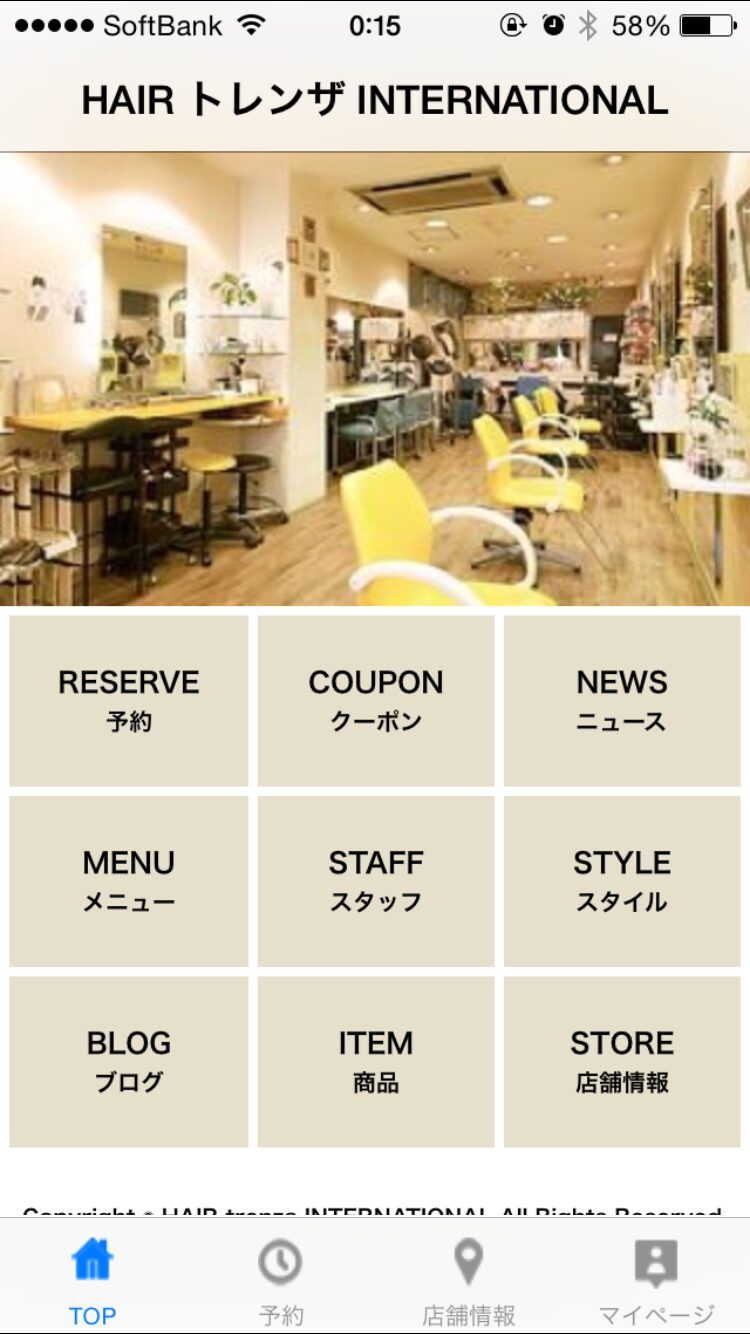Open the COUPON クーポン tile

tap(376, 701)
